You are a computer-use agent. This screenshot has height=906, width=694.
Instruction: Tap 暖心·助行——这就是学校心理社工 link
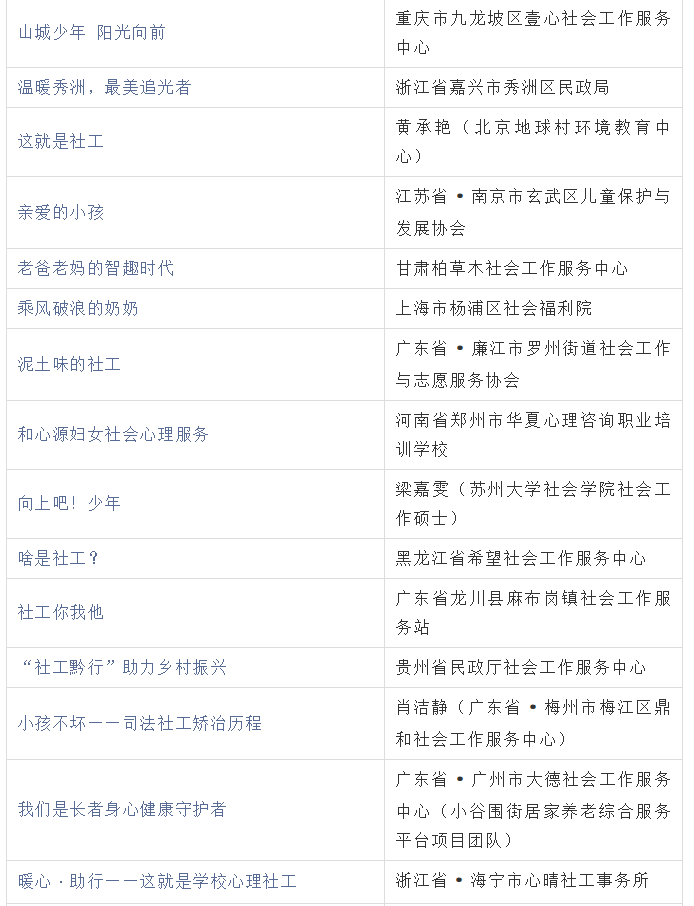click(157, 881)
